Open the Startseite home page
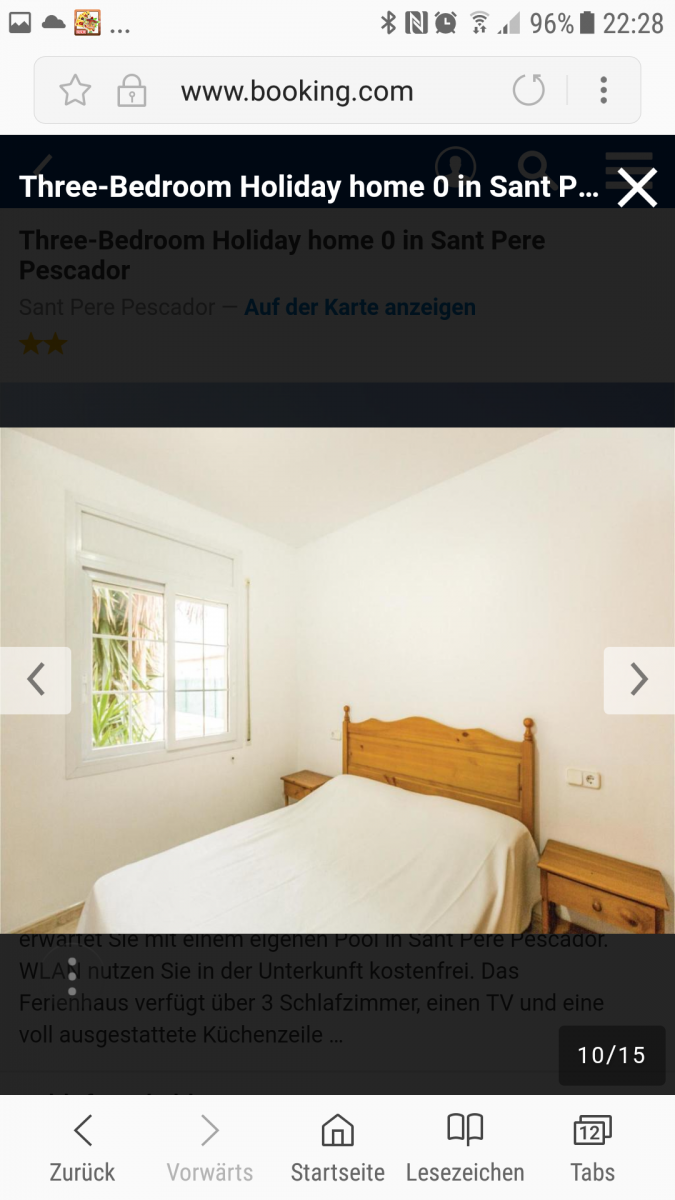The image size is (675, 1200). click(337, 1149)
